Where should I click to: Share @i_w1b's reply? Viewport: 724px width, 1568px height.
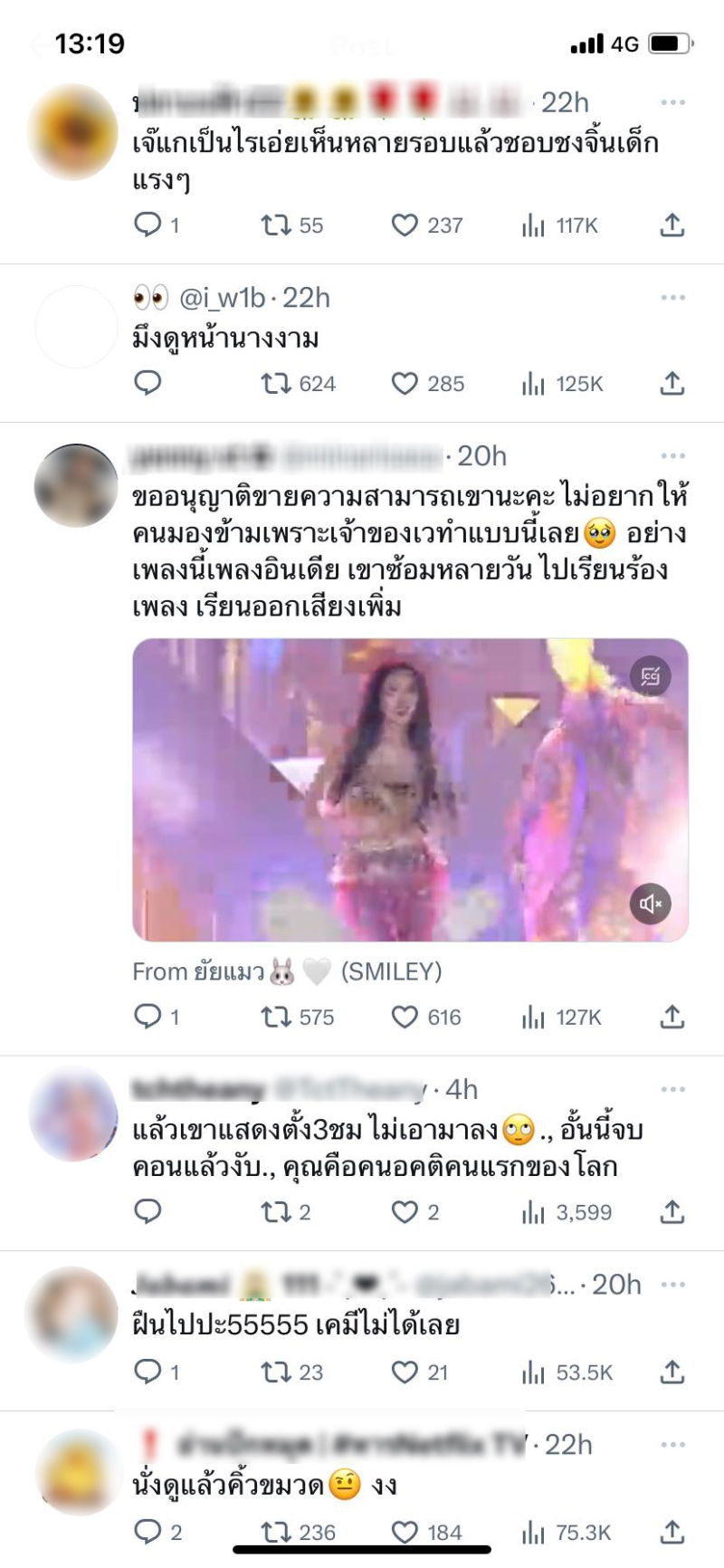tap(672, 384)
